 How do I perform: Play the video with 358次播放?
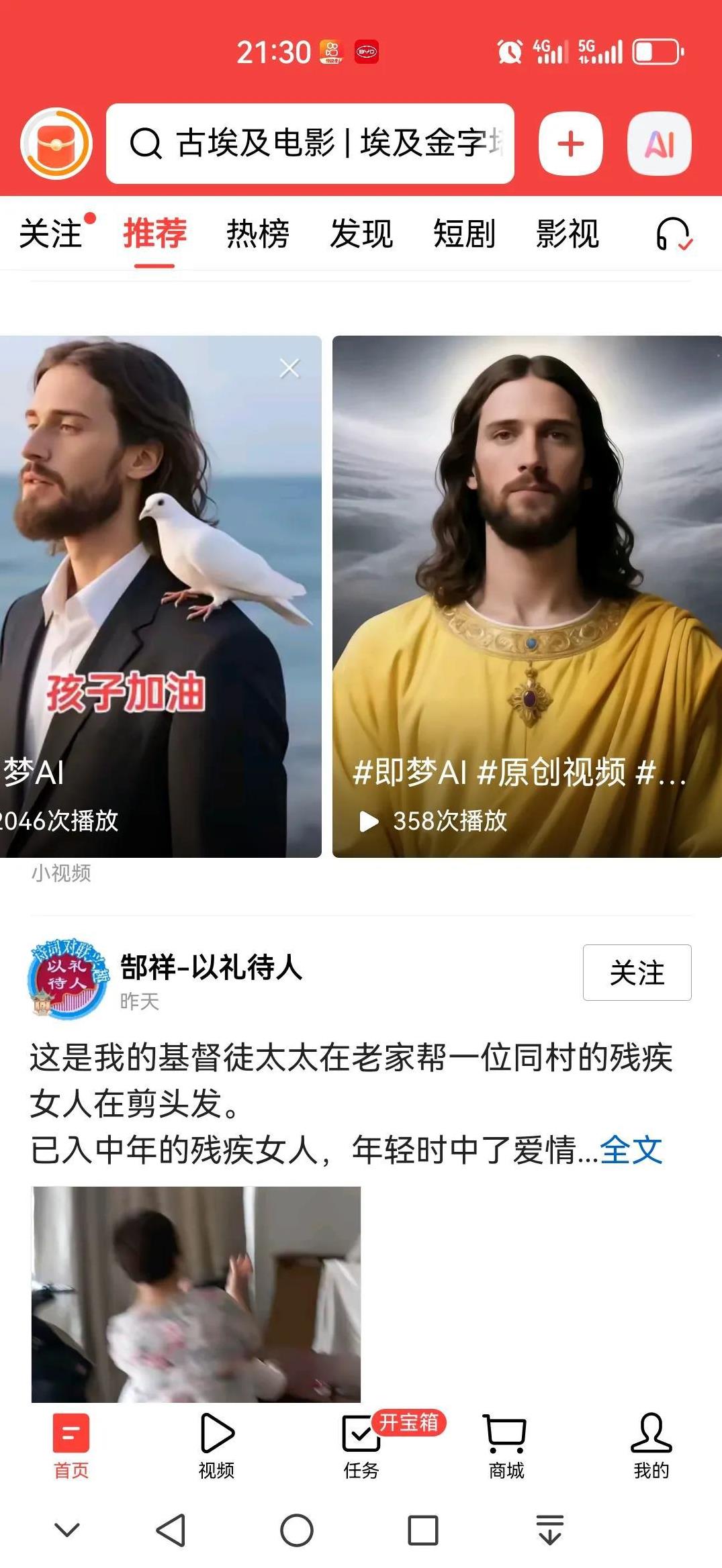527,596
